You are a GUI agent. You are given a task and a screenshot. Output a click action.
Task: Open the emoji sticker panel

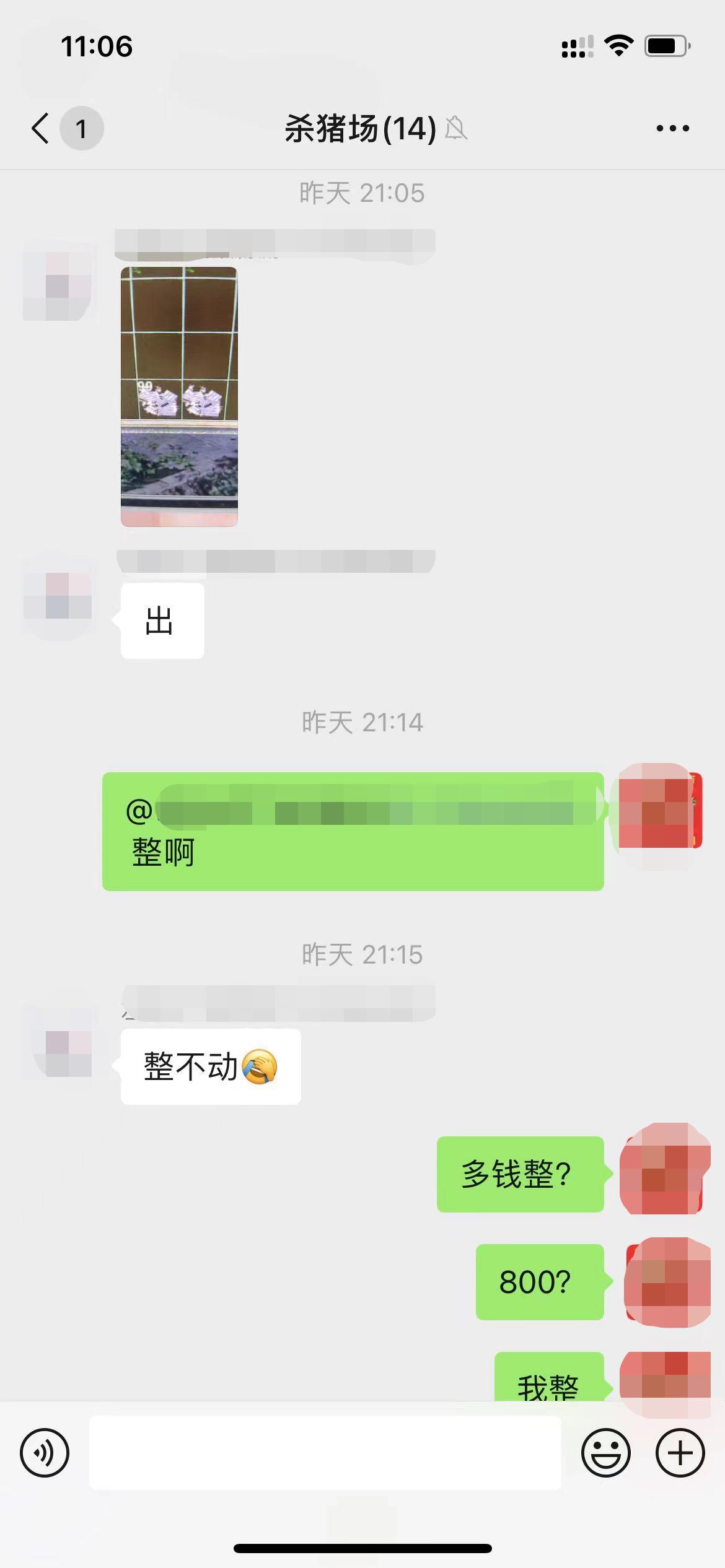pyautogui.click(x=605, y=1452)
